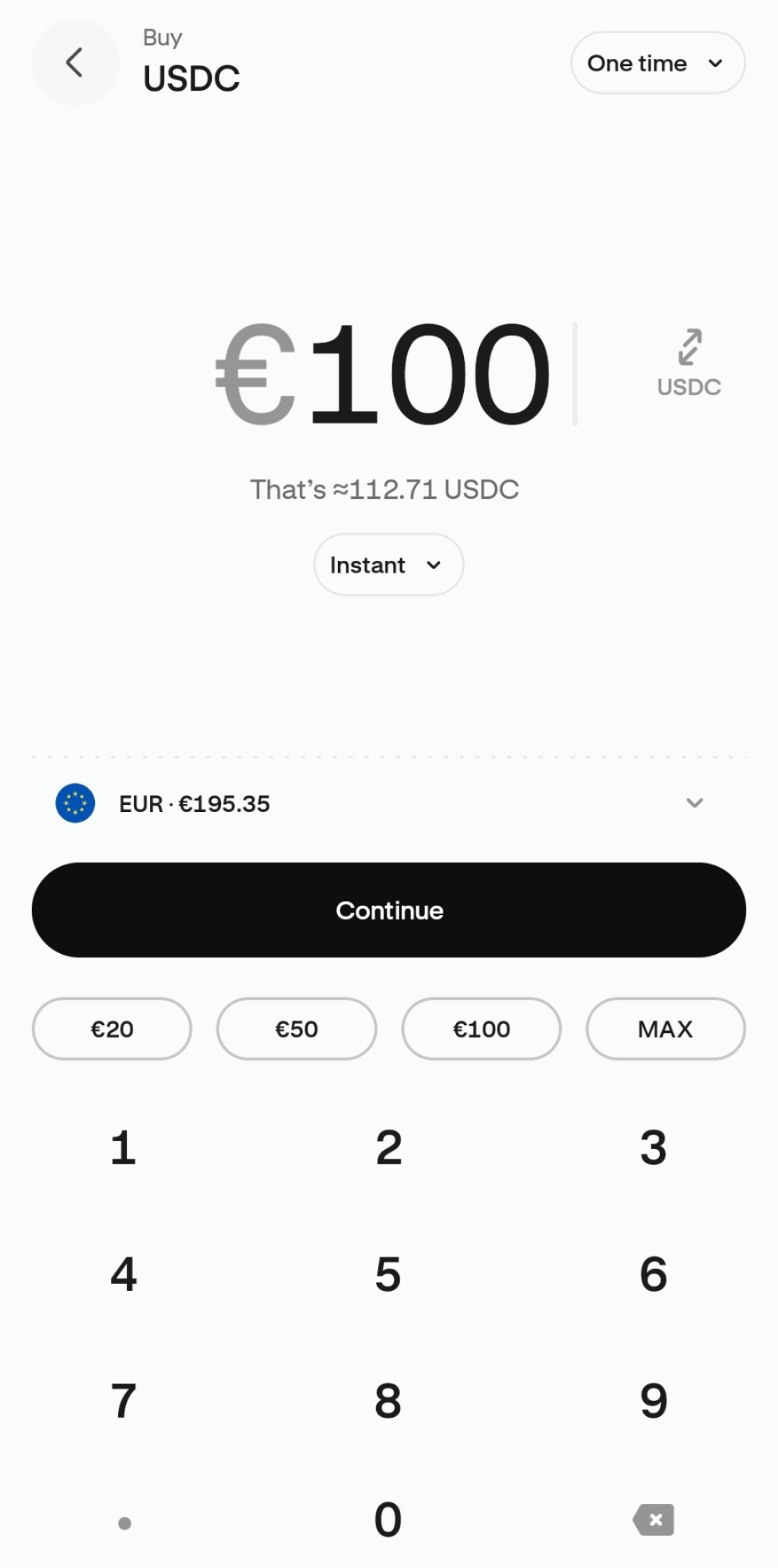The image size is (778, 1568).
Task: Choose the €100 quick amount chip
Action: pos(481,1029)
